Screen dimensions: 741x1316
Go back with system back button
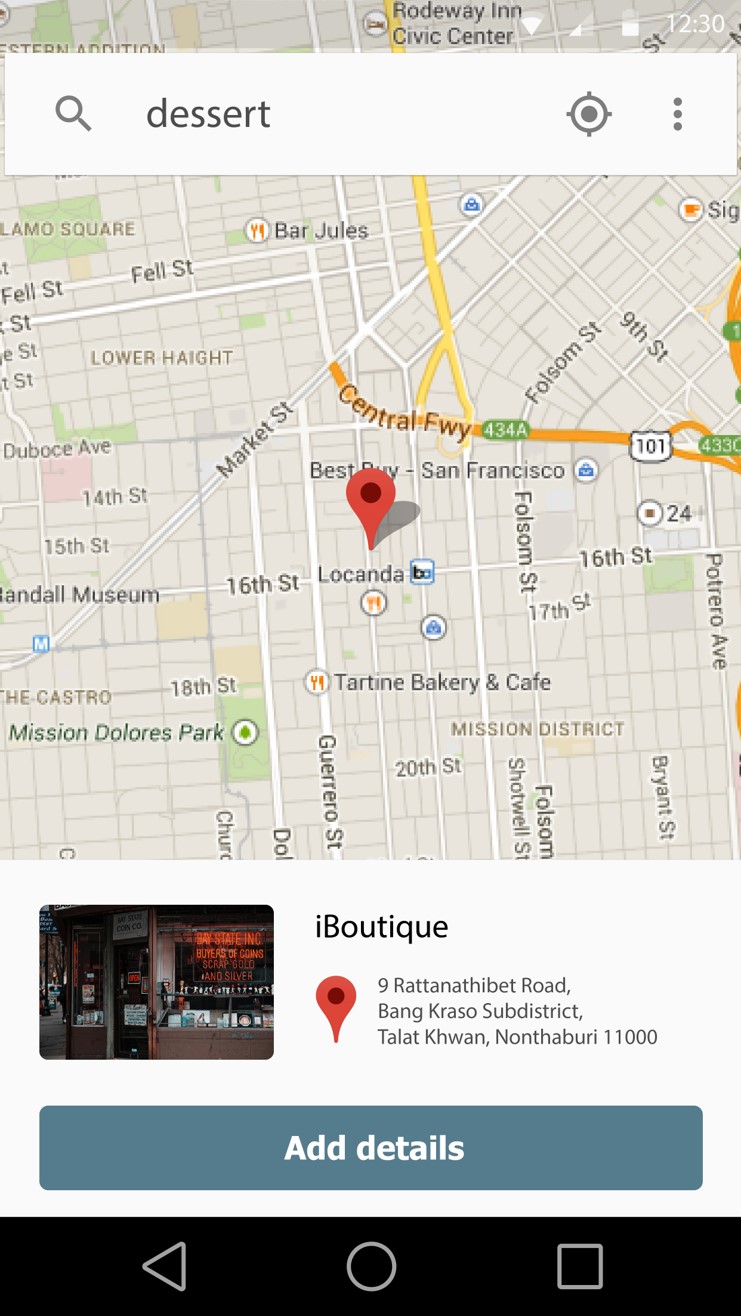[x=165, y=1266]
